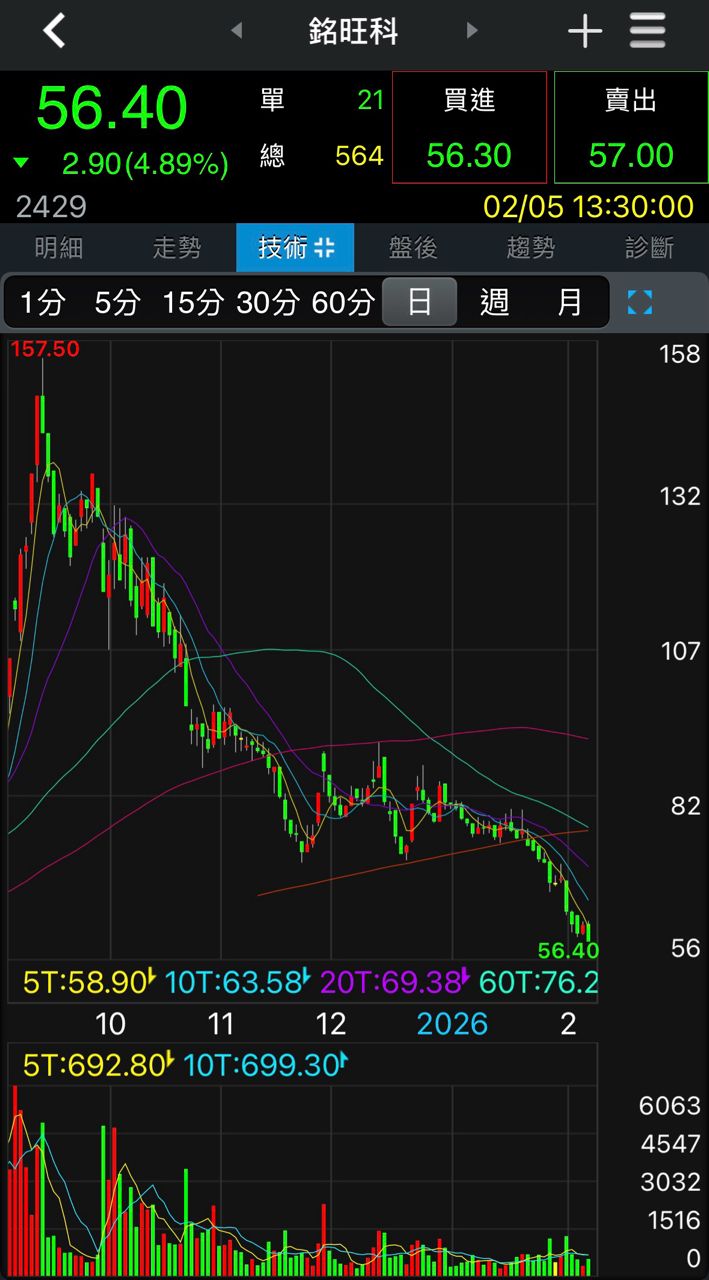
Task: Go back using the top-left arrow
Action: (x=54, y=32)
